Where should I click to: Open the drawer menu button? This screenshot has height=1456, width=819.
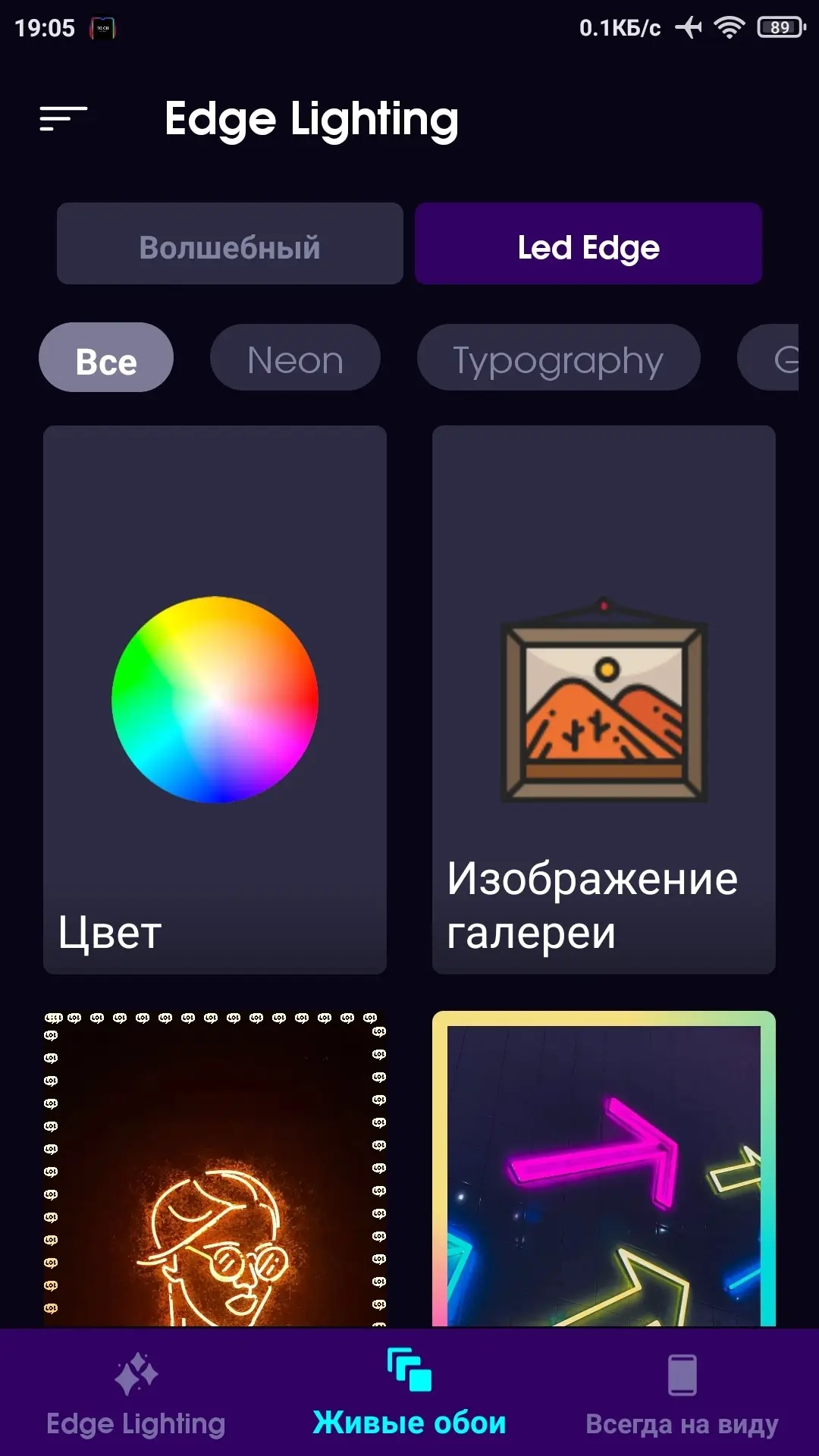[x=64, y=118]
